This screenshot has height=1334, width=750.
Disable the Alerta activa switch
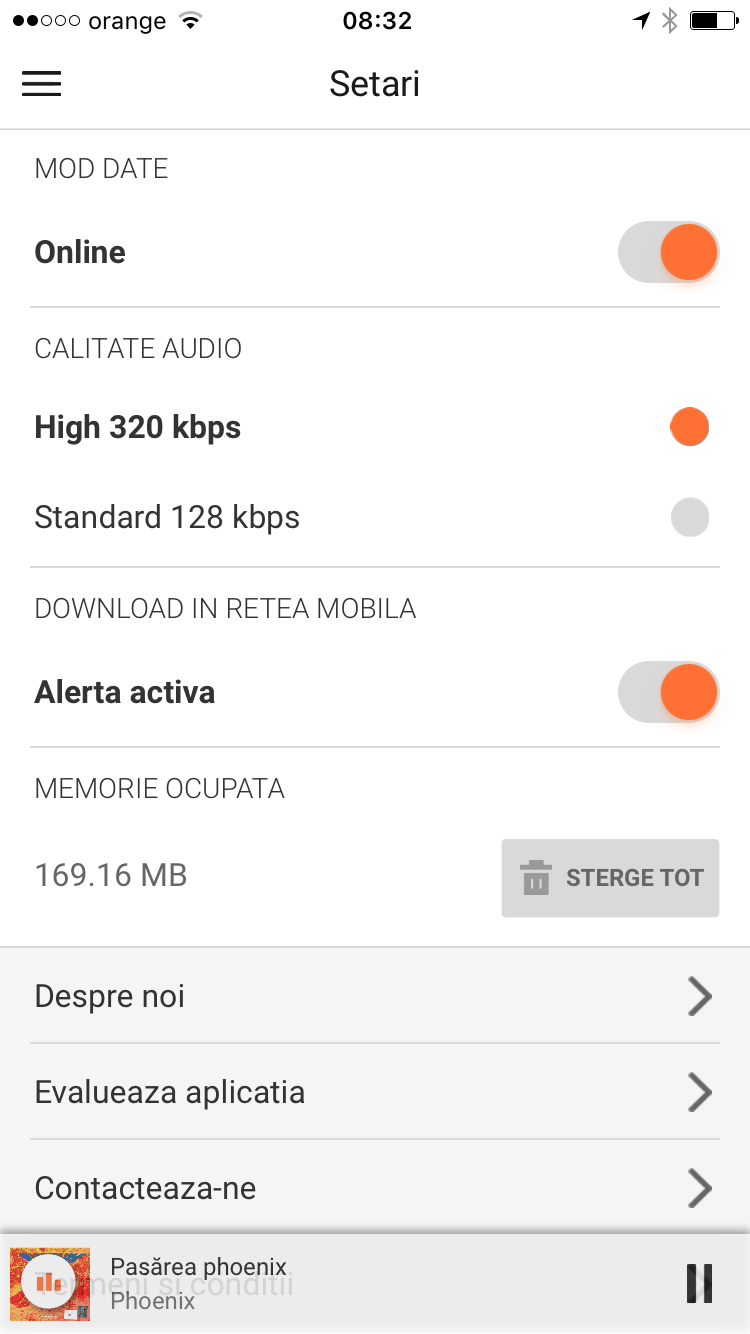click(x=668, y=692)
